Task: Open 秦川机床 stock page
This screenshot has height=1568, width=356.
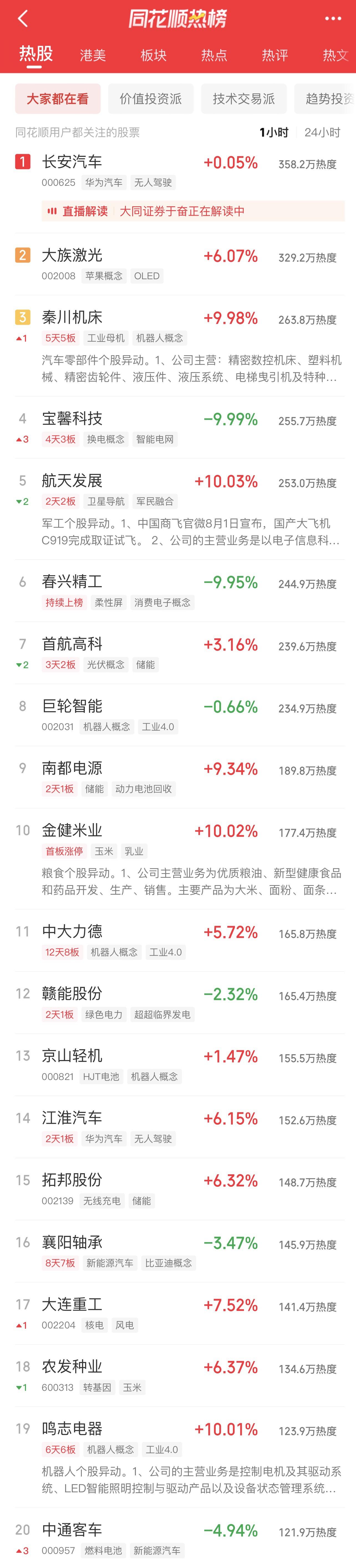Action: pyautogui.click(x=72, y=318)
